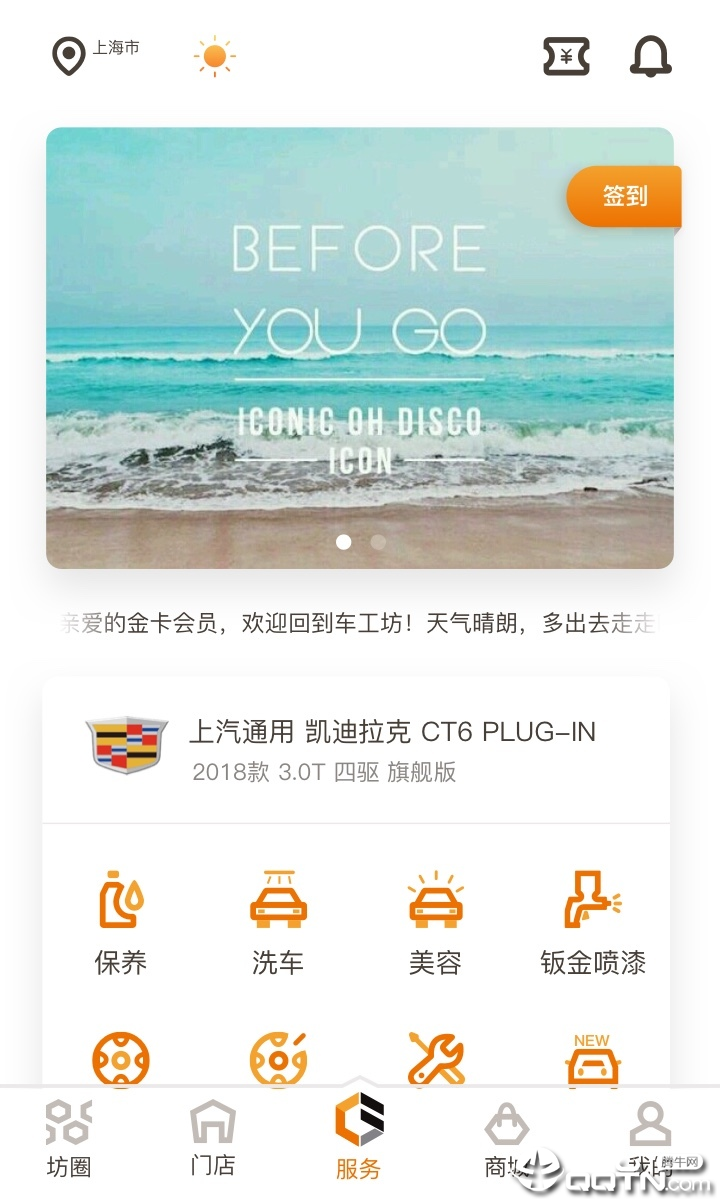Image resolution: width=720 pixels, height=1200 pixels.
Task: Open the notifications bell
Action: (650, 56)
